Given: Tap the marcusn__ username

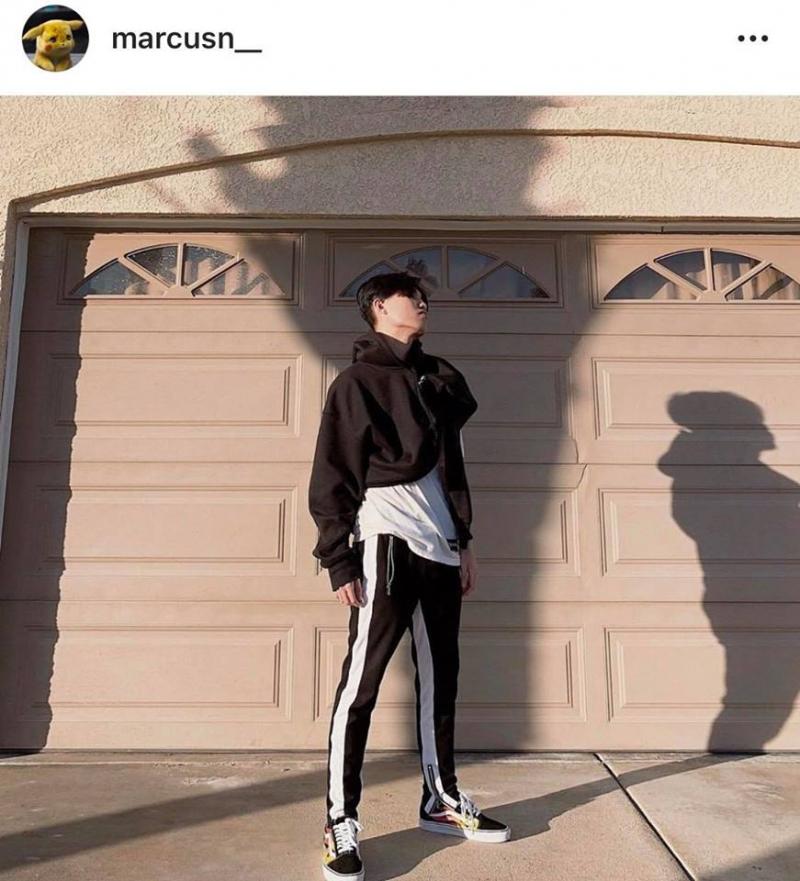Looking at the screenshot, I should (186, 40).
